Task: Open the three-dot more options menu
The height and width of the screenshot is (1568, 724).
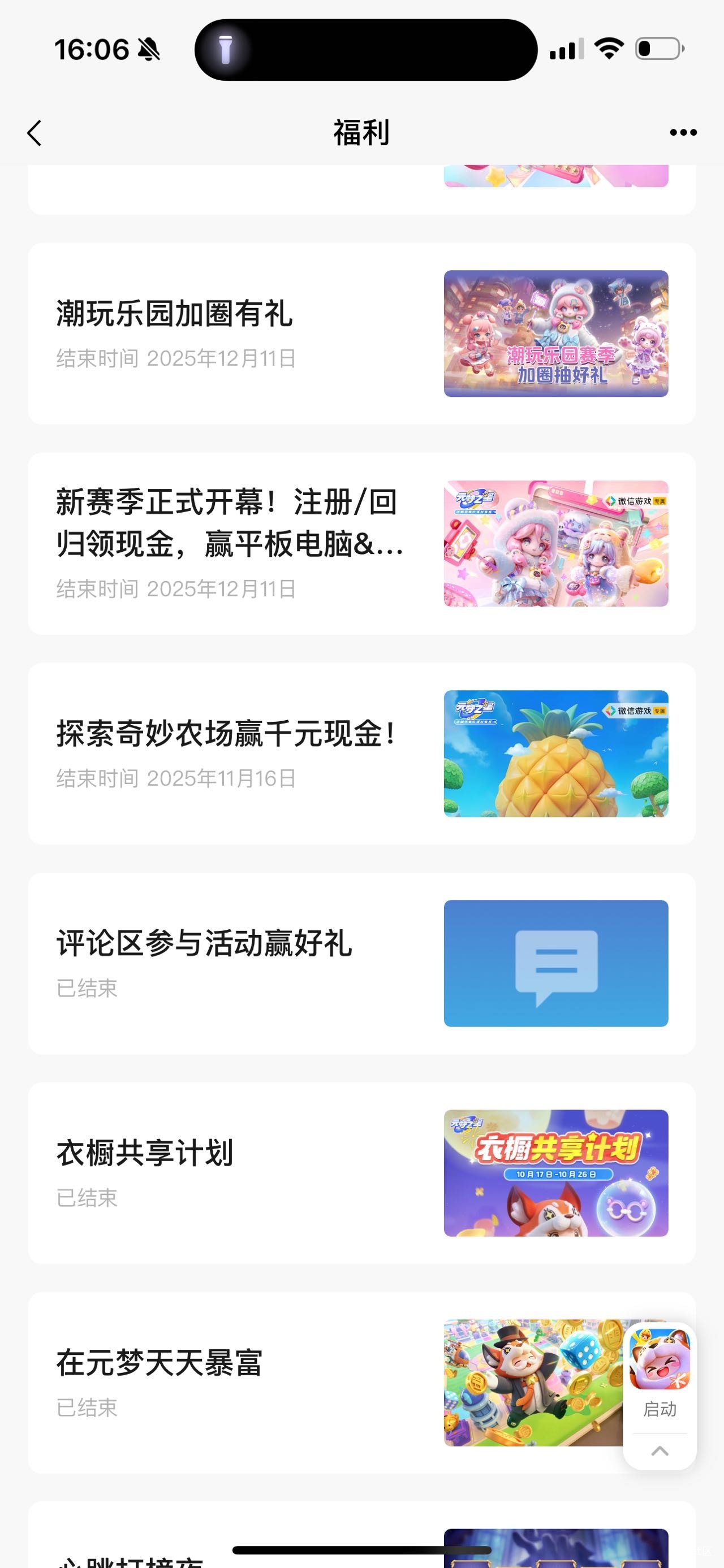Action: click(683, 133)
